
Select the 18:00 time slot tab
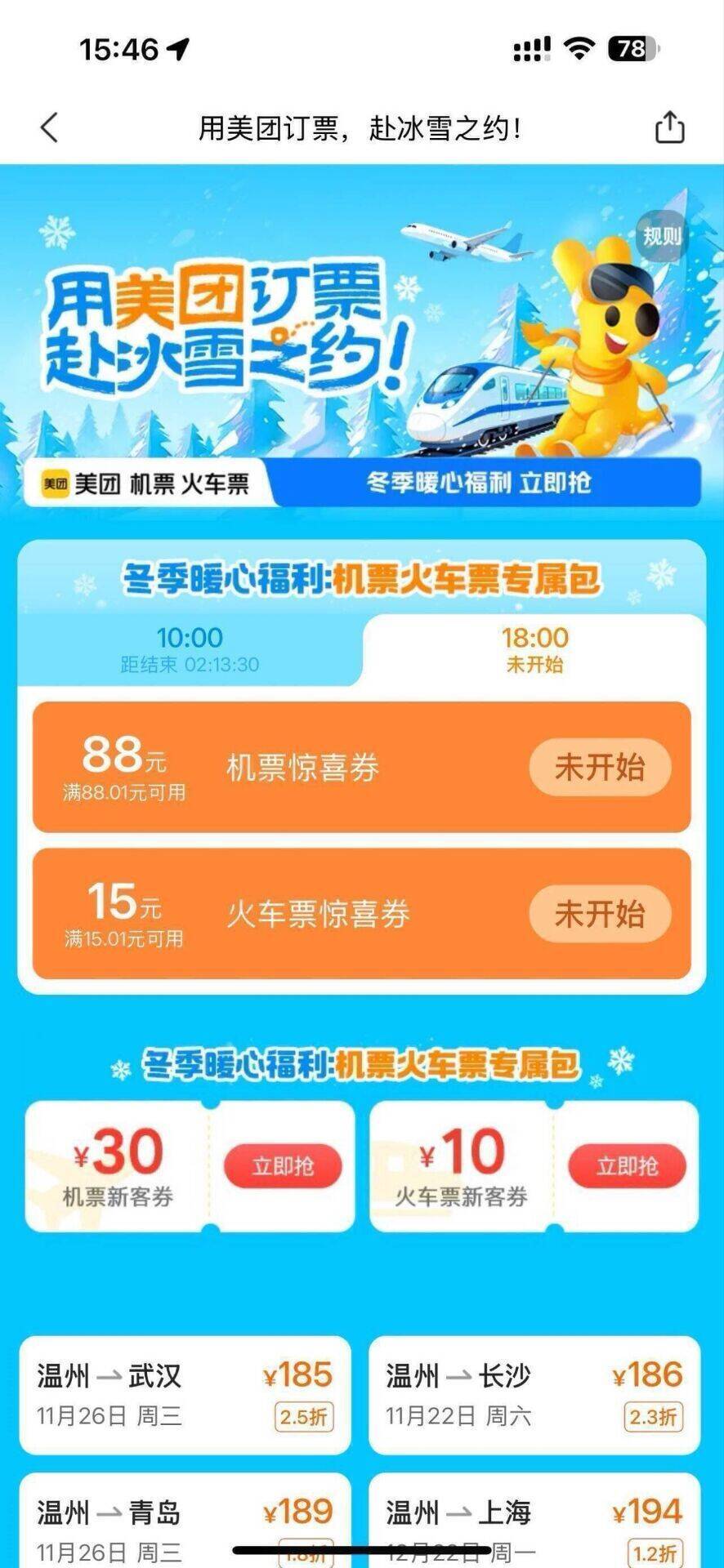point(534,649)
